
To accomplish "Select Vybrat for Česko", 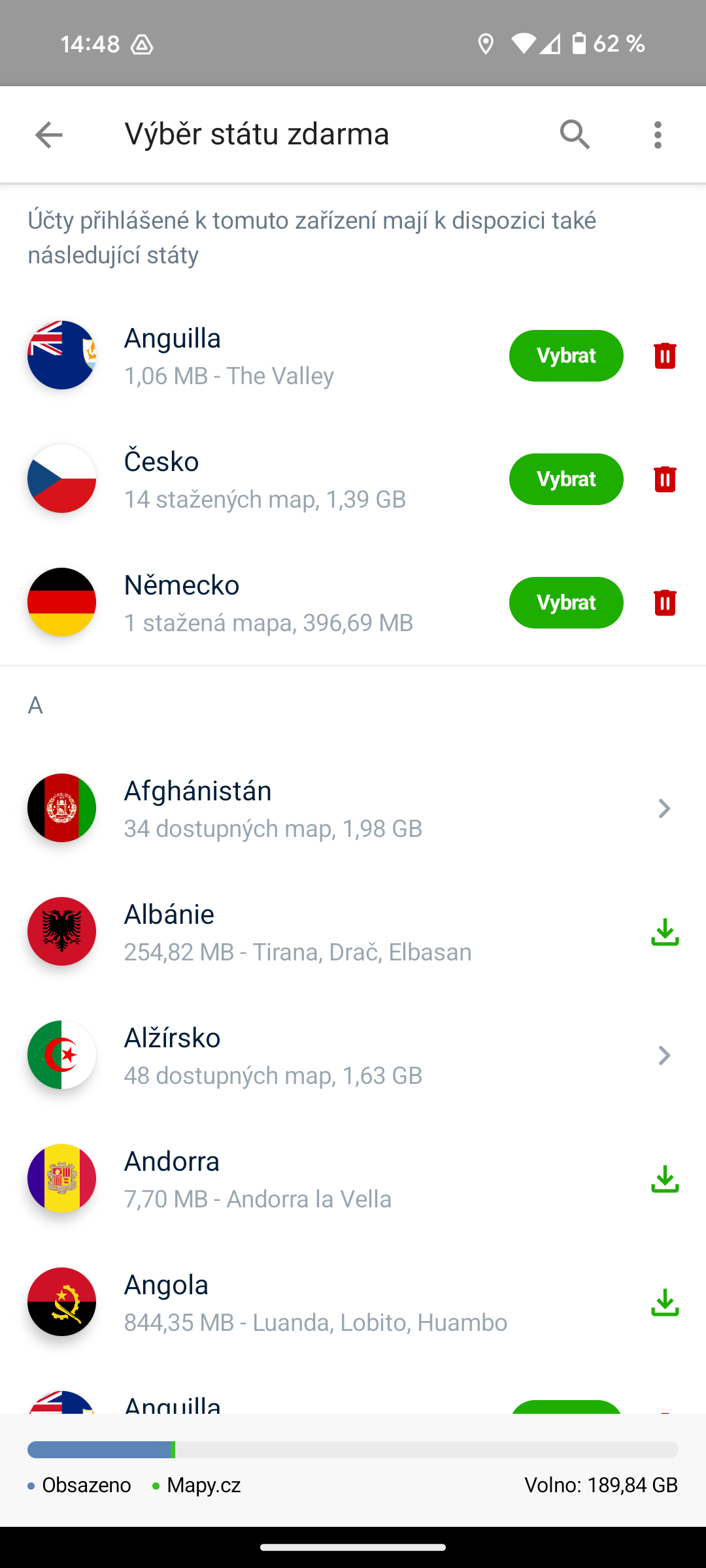I will [566, 479].
